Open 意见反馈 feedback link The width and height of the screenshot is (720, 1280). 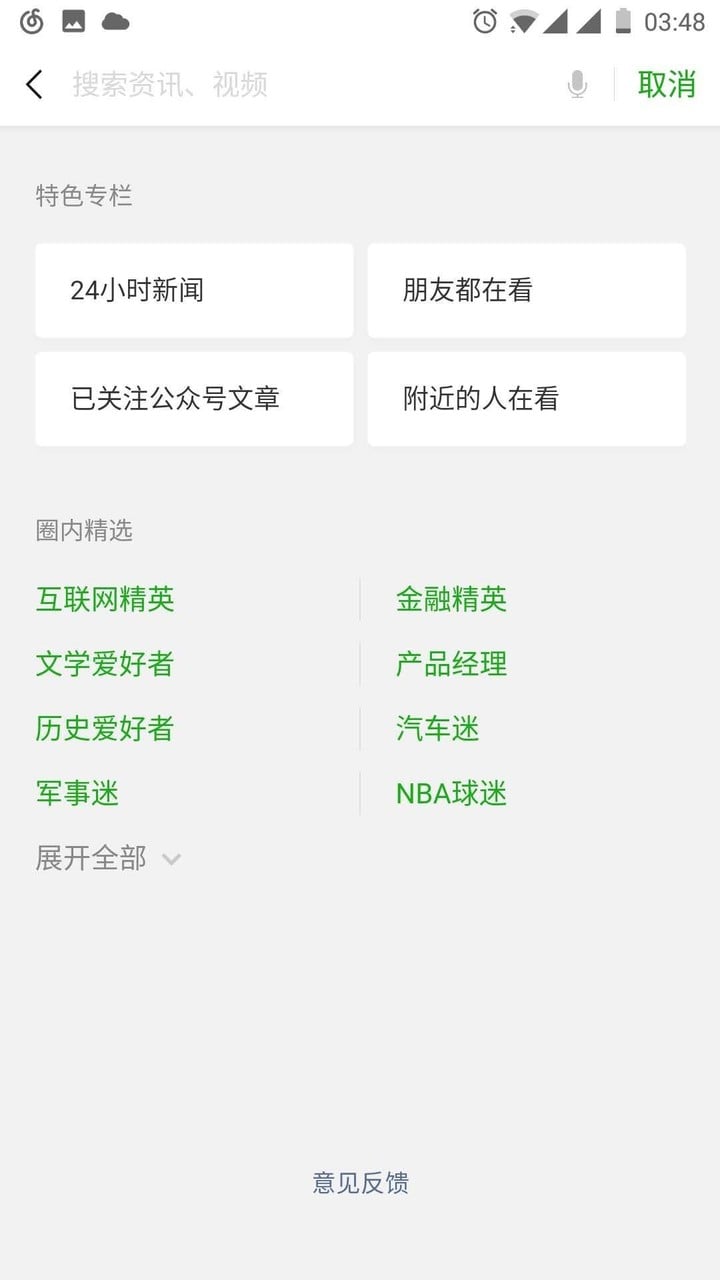pyautogui.click(x=361, y=1183)
